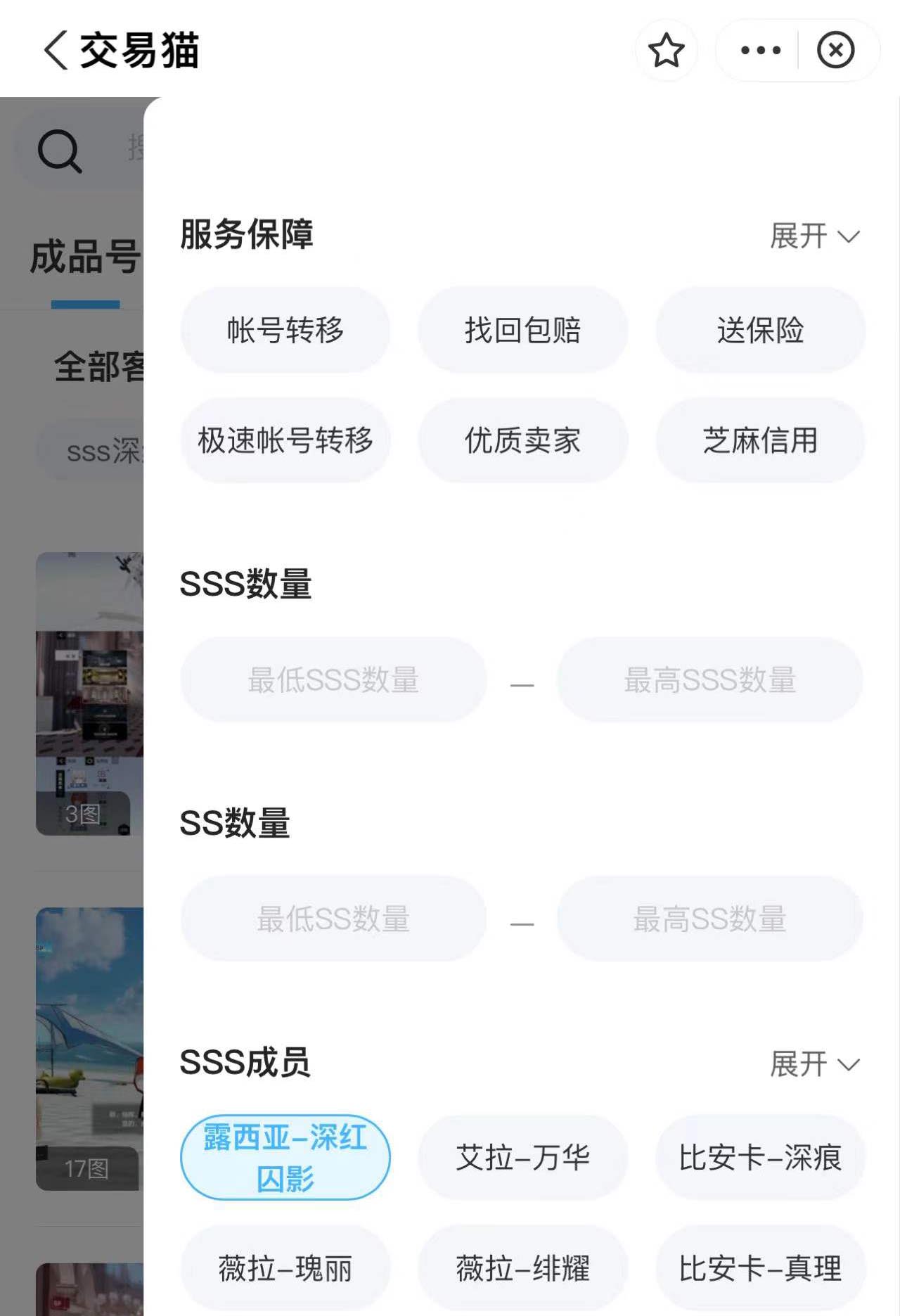
Task: Go back from 交易猫 page
Action: click(x=56, y=51)
